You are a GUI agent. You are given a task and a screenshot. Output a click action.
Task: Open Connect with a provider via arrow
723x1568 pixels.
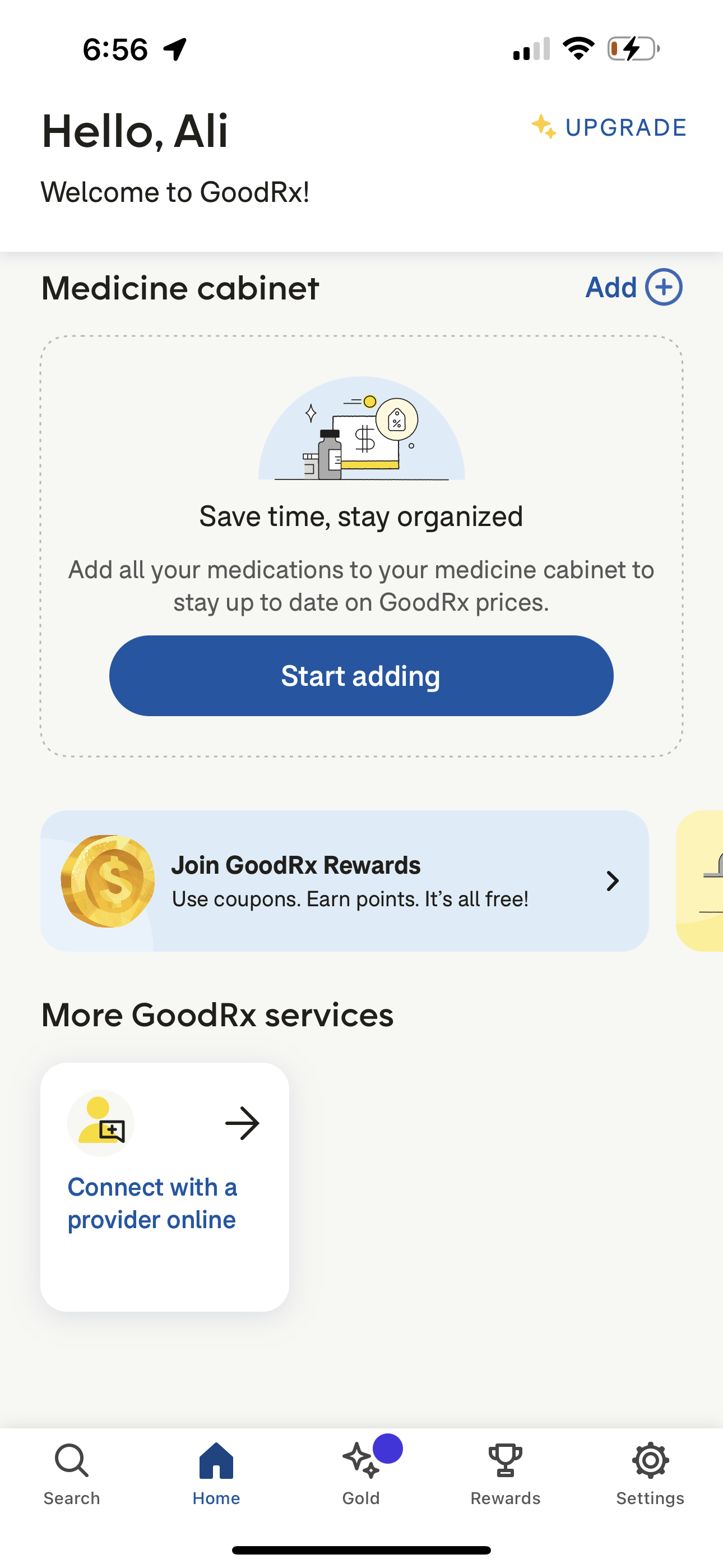(242, 1123)
